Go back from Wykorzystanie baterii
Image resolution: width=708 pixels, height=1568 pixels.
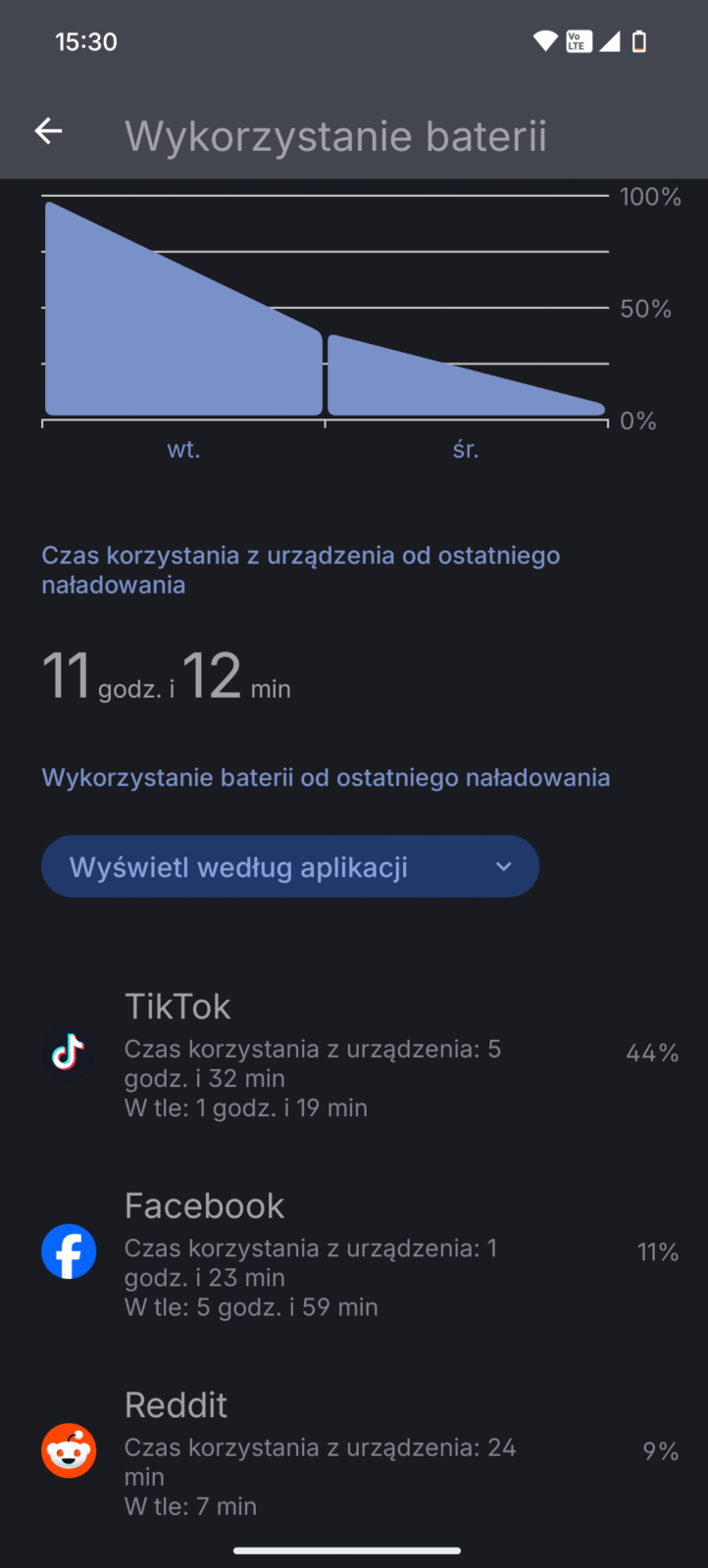click(48, 131)
